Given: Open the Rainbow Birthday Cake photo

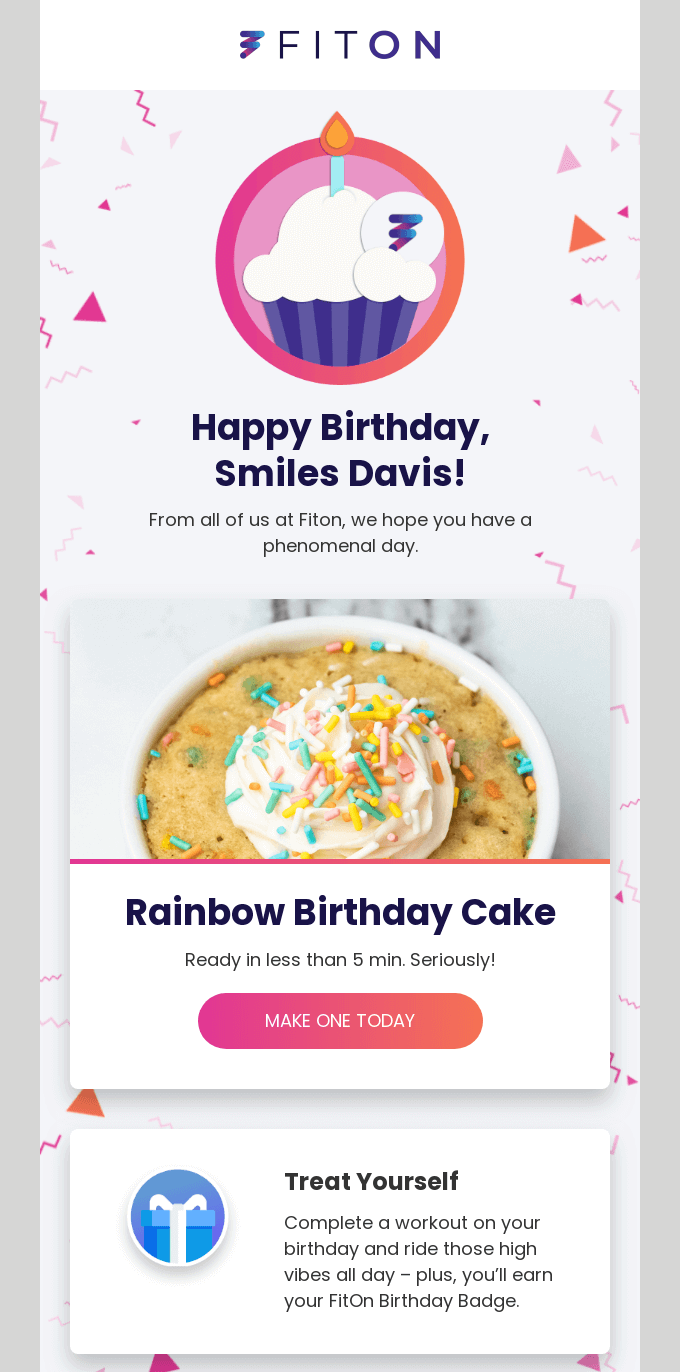Looking at the screenshot, I should tap(340, 730).
